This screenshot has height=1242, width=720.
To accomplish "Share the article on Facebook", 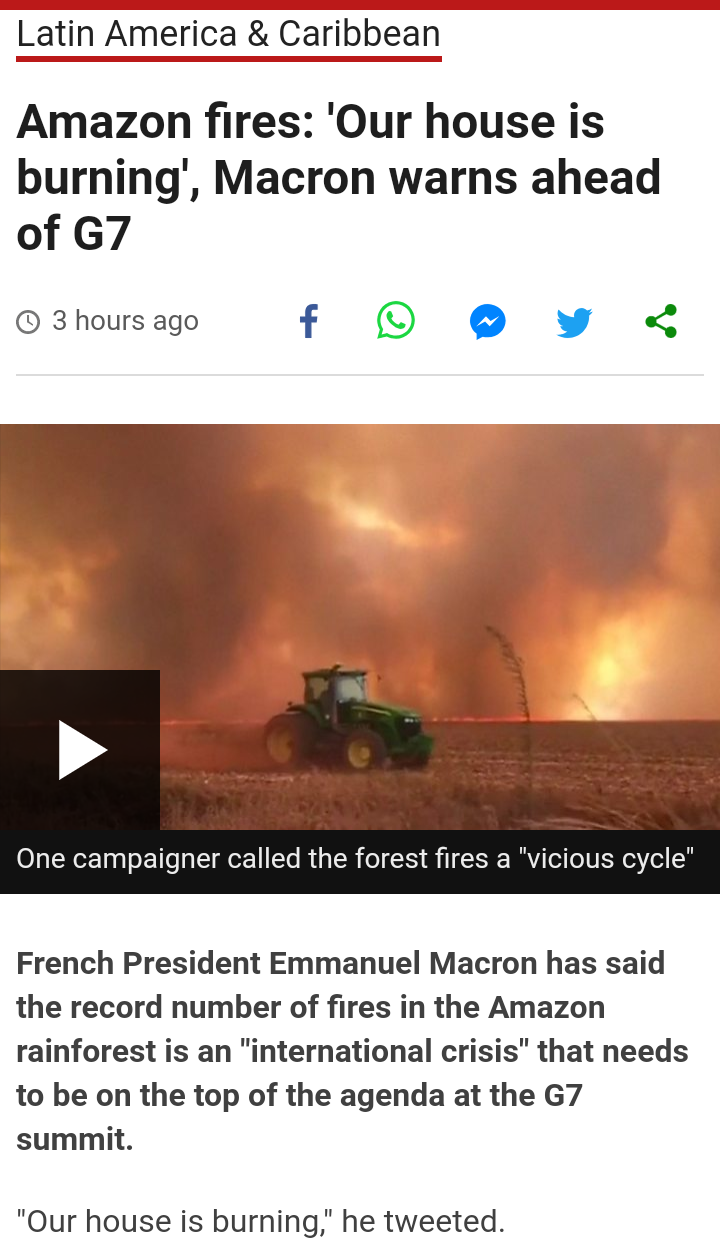I will [x=309, y=321].
